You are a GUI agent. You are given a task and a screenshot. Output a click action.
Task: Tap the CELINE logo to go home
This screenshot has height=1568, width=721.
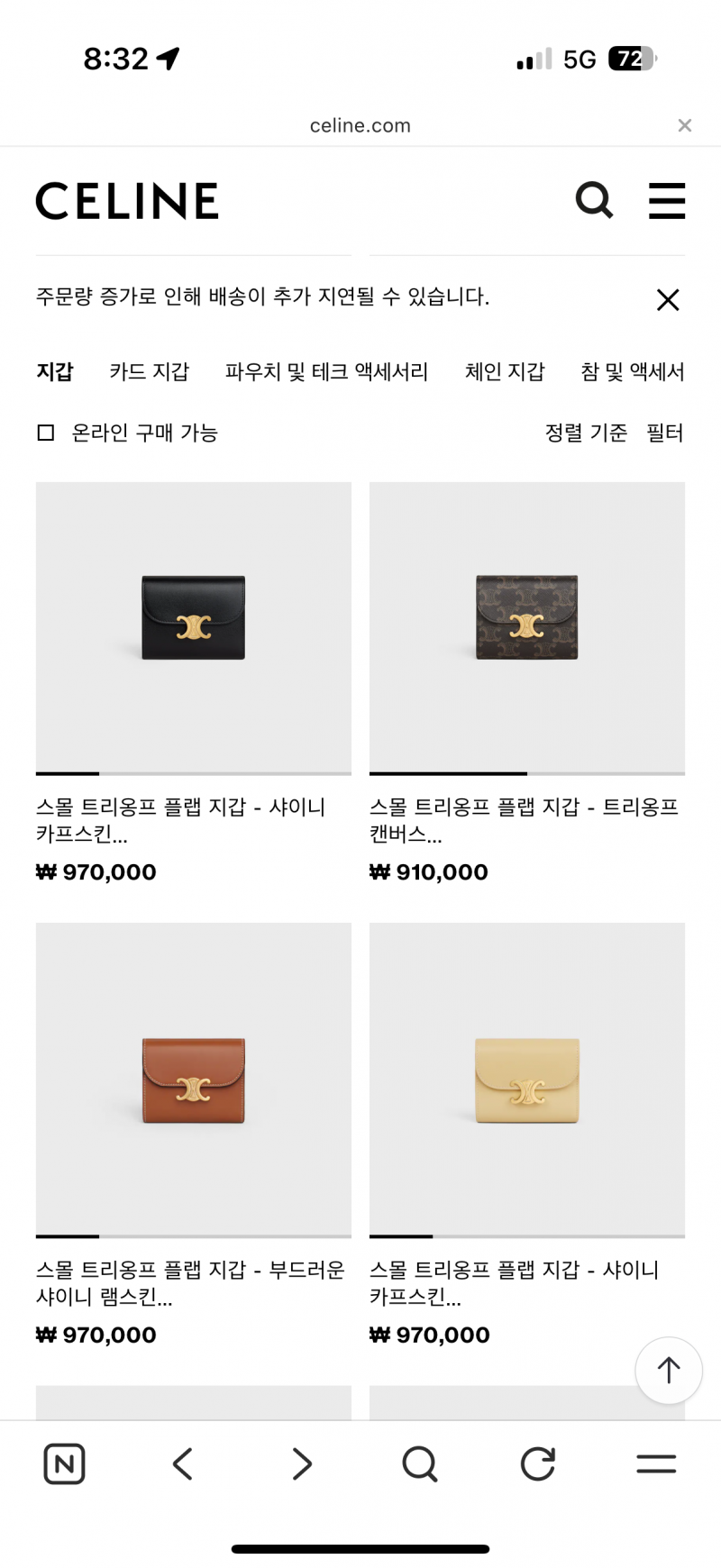click(x=127, y=200)
